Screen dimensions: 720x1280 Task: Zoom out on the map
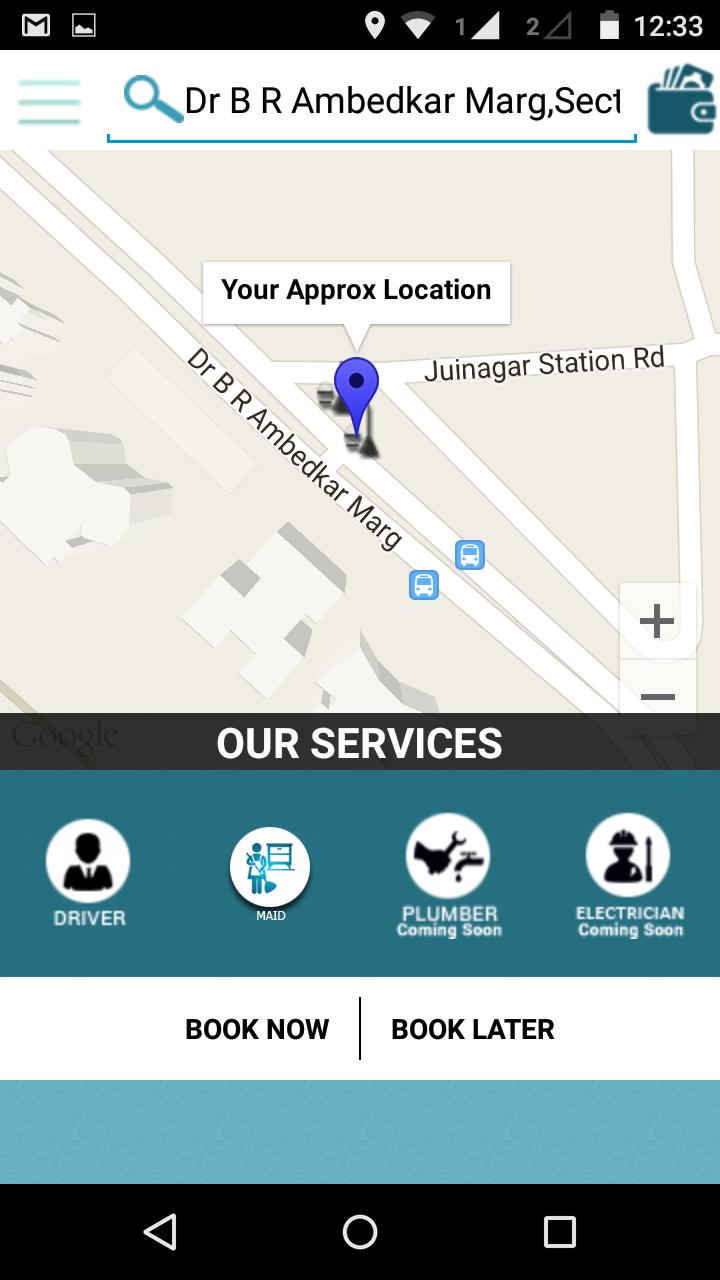pyautogui.click(x=657, y=697)
